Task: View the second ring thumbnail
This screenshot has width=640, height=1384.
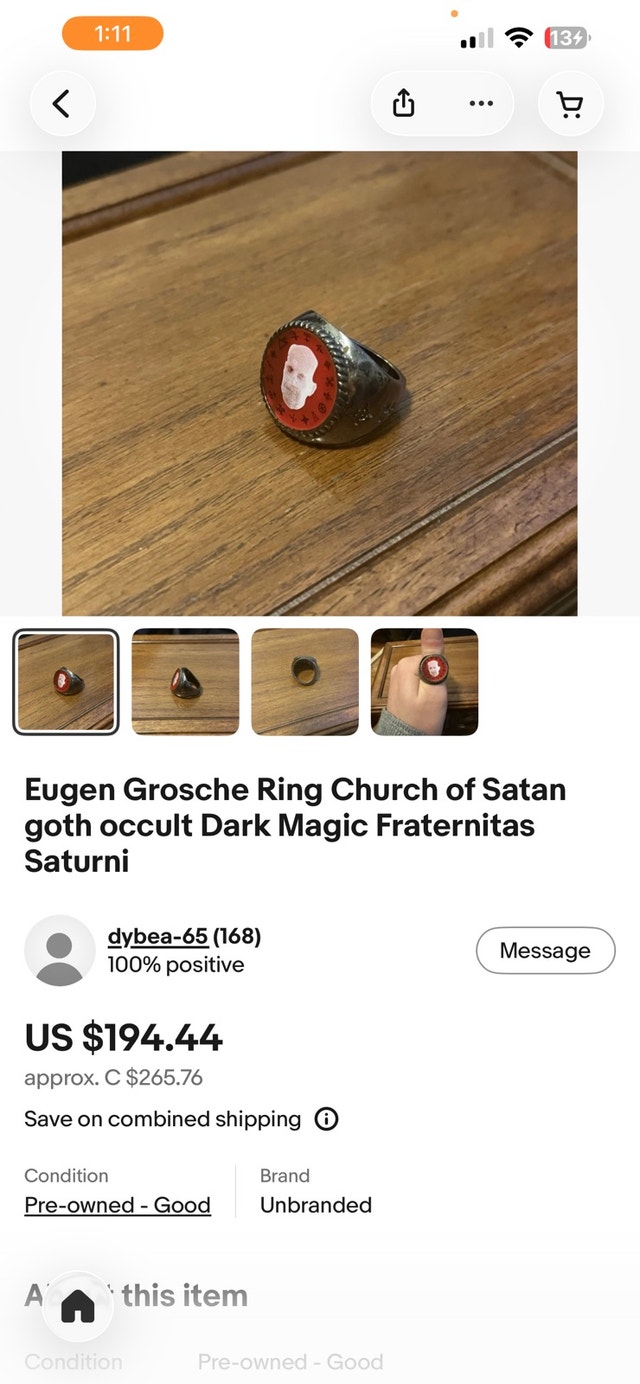Action: (x=185, y=682)
